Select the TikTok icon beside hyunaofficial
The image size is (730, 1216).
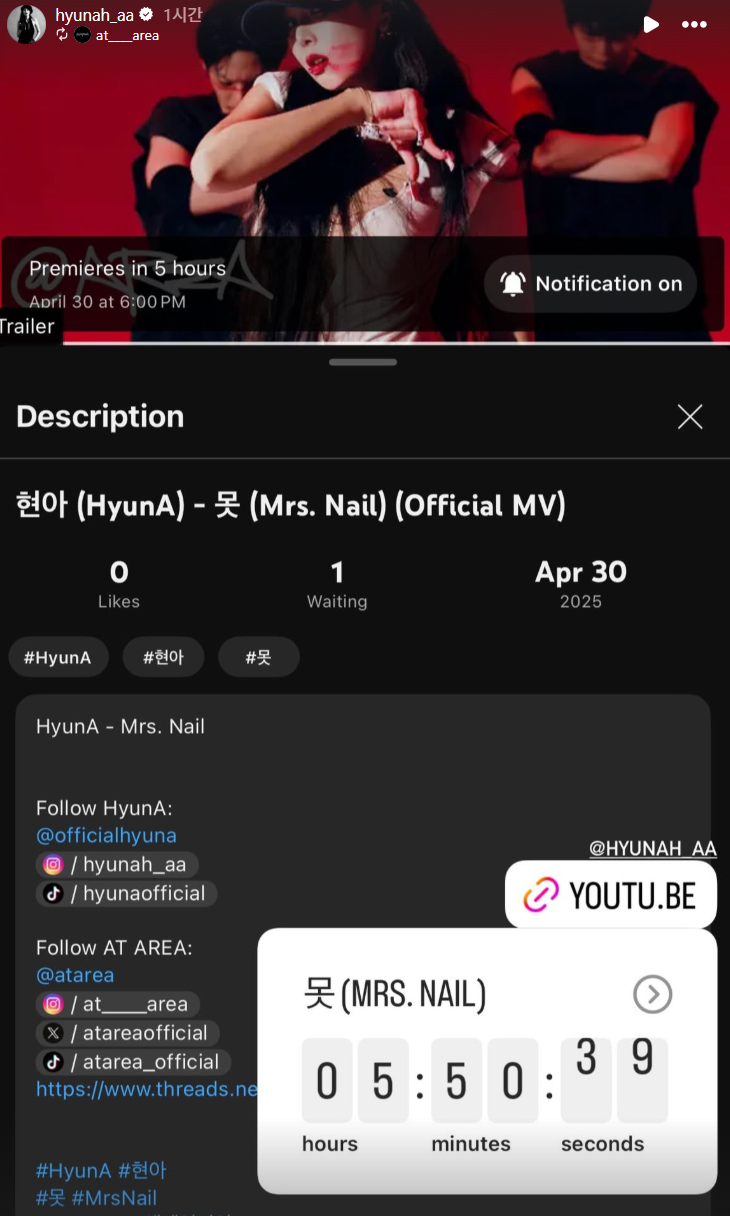tap(54, 893)
